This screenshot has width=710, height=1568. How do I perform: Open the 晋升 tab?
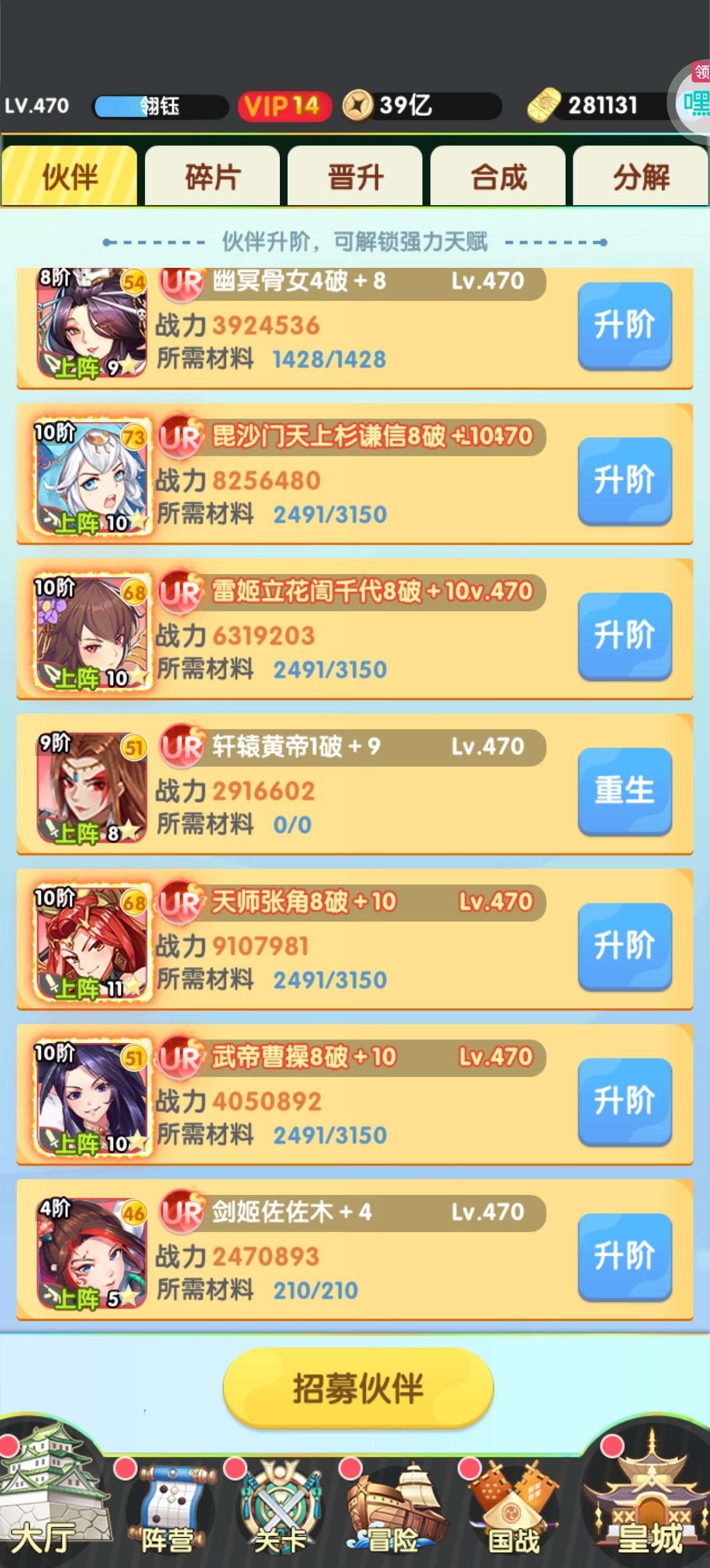pos(355,177)
